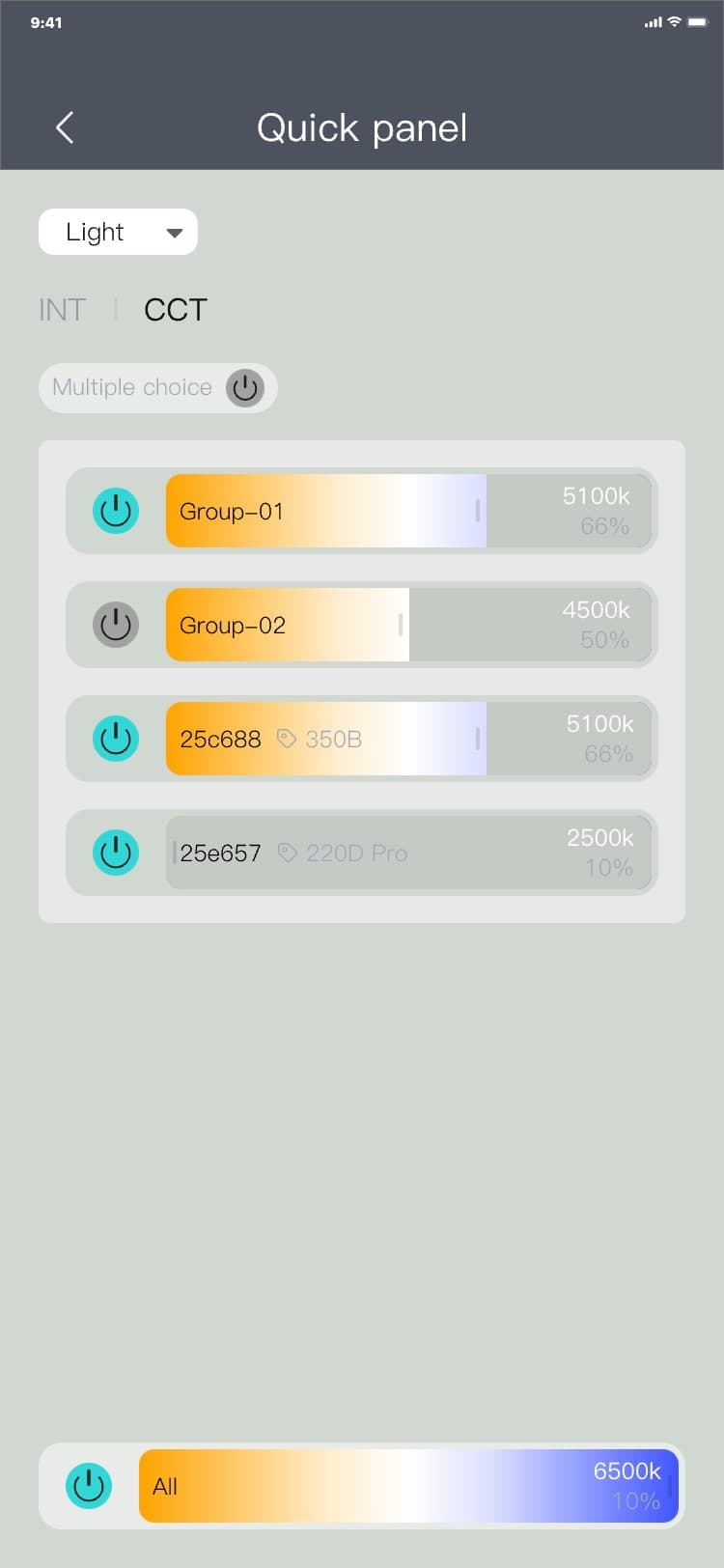
Task: Turn on Group-02 power
Action: (x=116, y=625)
